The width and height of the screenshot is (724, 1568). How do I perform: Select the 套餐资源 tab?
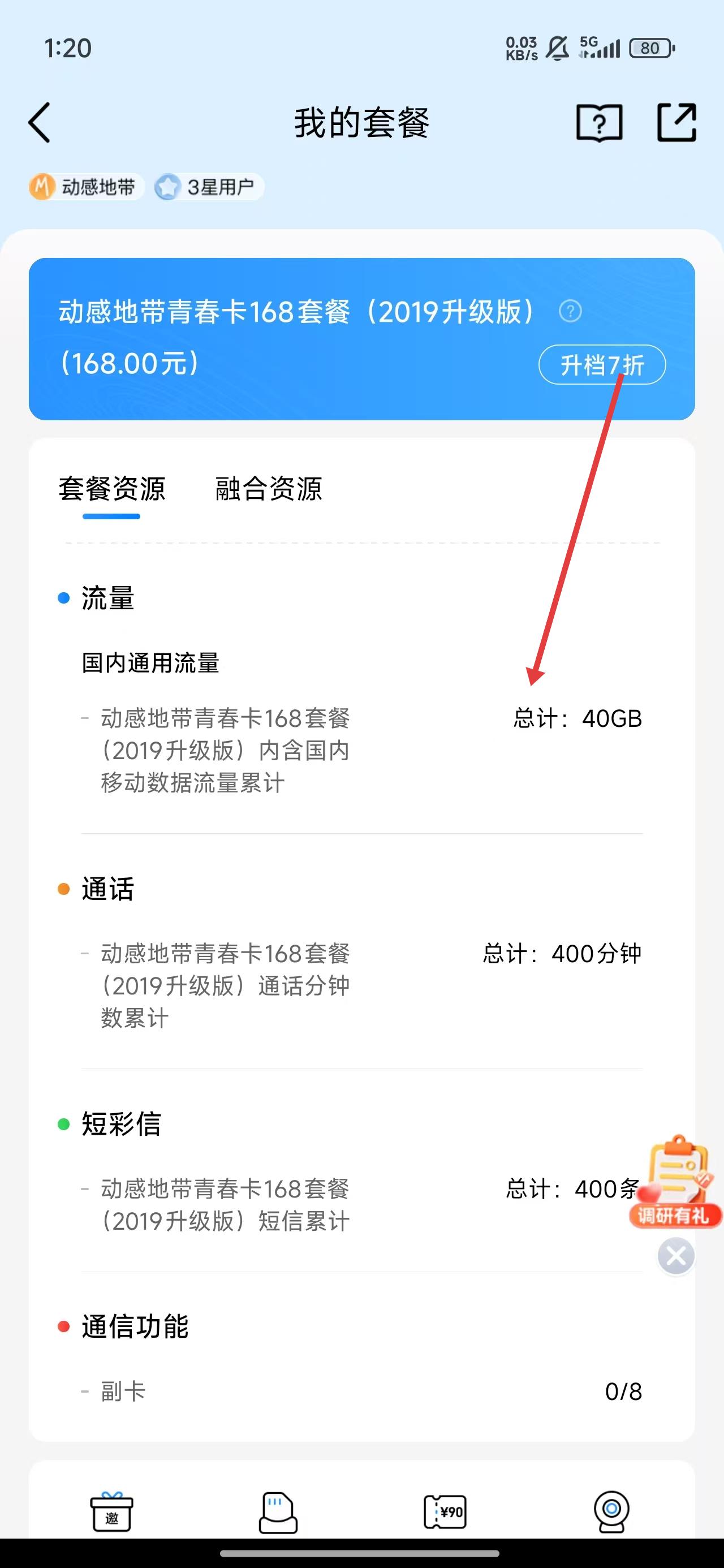click(111, 489)
